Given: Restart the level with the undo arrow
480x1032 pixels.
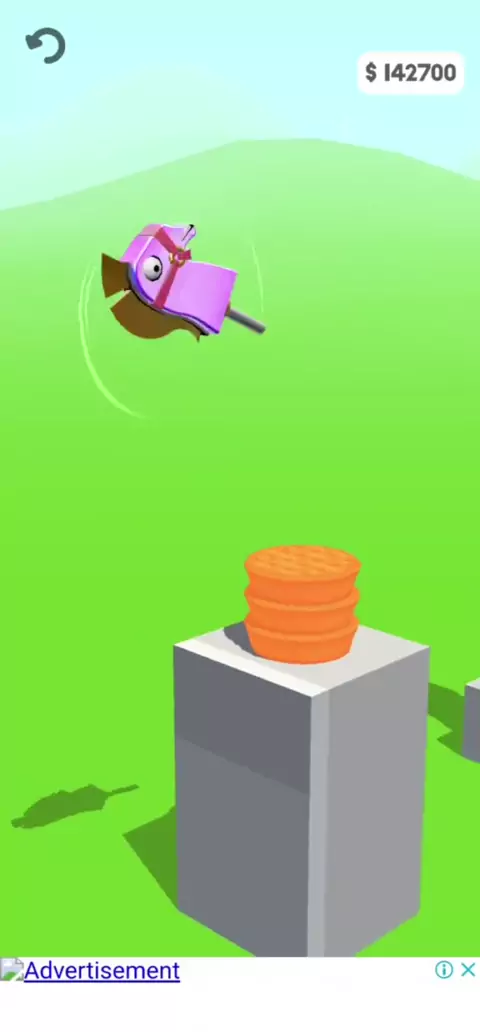Looking at the screenshot, I should tap(45, 46).
